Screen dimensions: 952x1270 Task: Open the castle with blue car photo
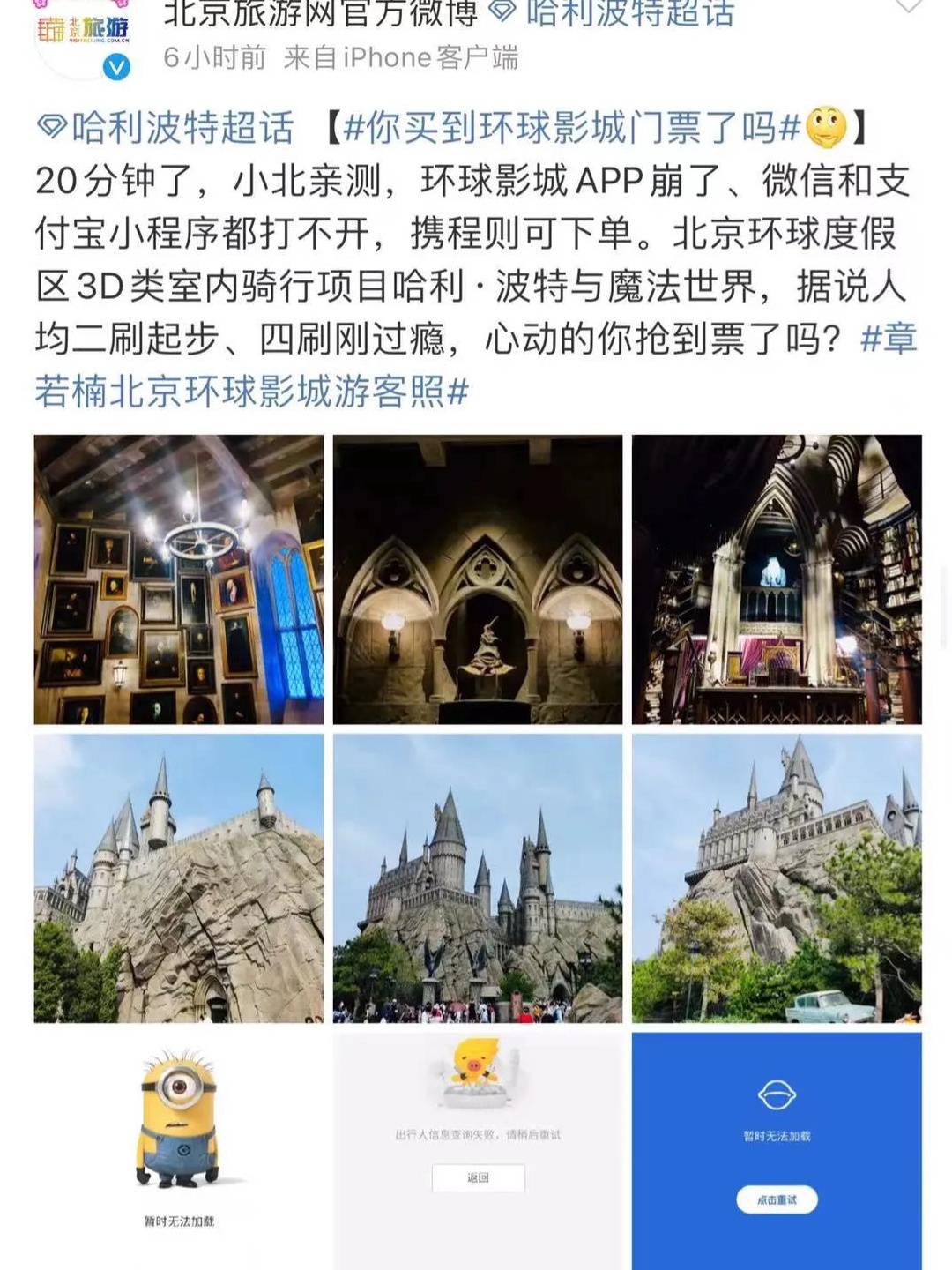pyautogui.click(x=777, y=878)
